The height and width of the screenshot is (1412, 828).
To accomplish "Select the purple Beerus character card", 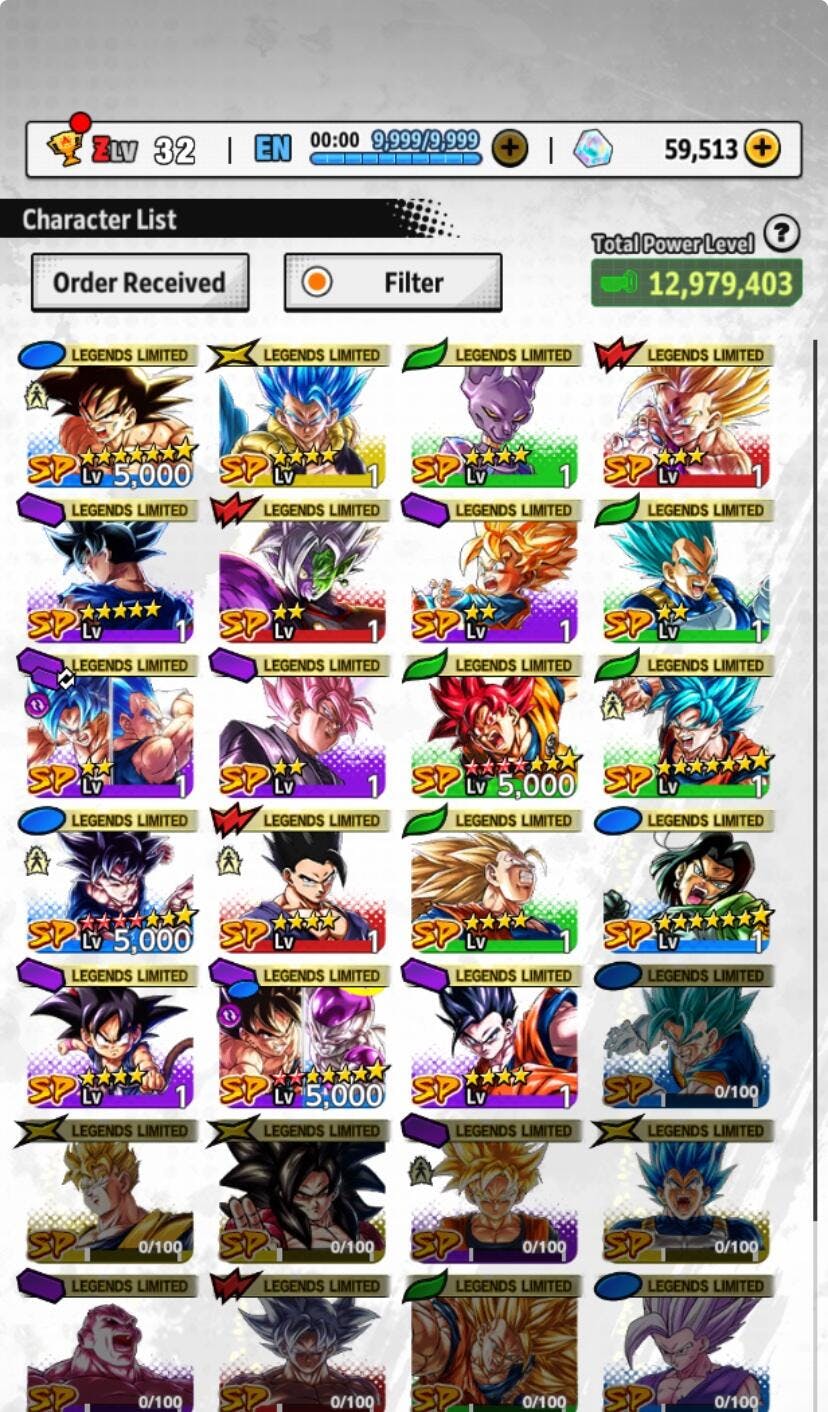I will click(x=494, y=416).
